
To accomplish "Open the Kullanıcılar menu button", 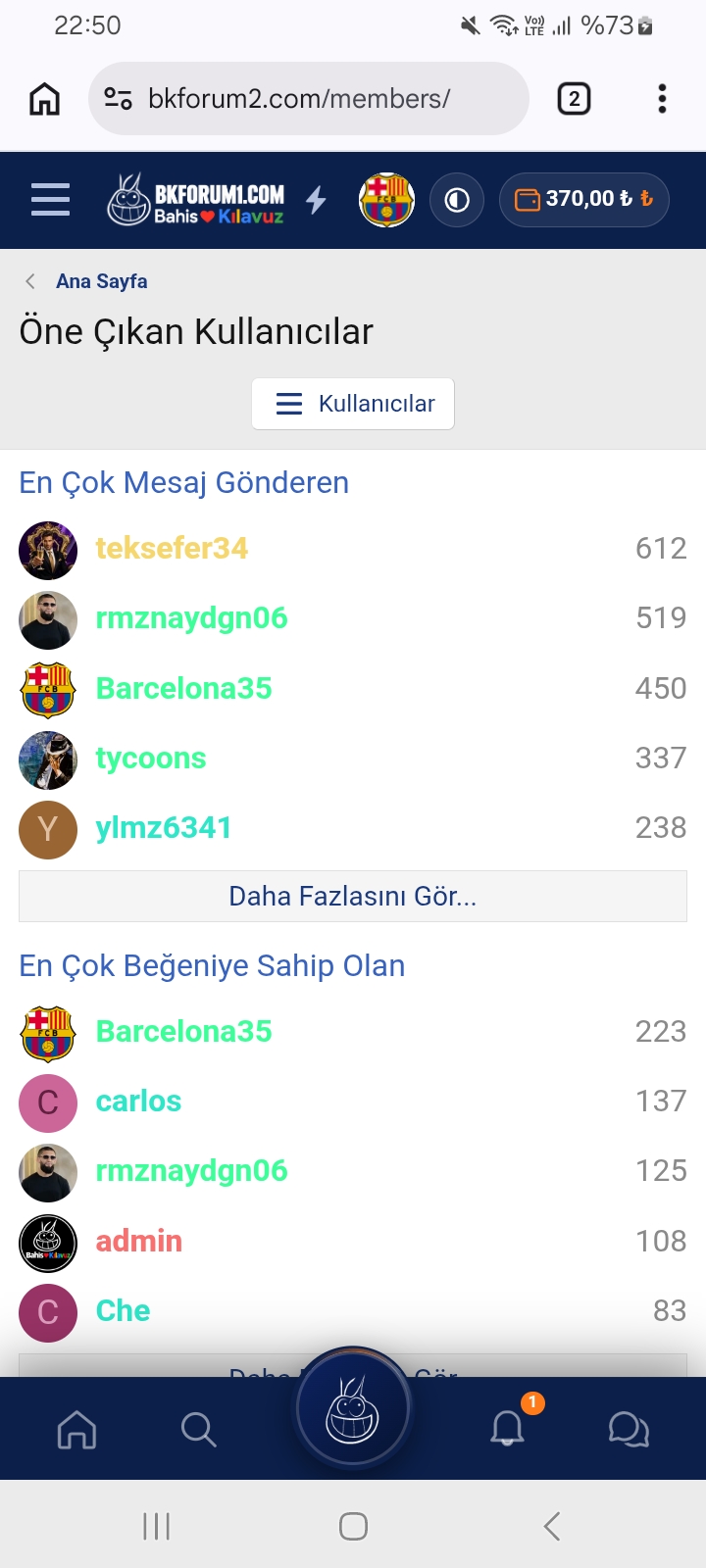I will tap(353, 404).
